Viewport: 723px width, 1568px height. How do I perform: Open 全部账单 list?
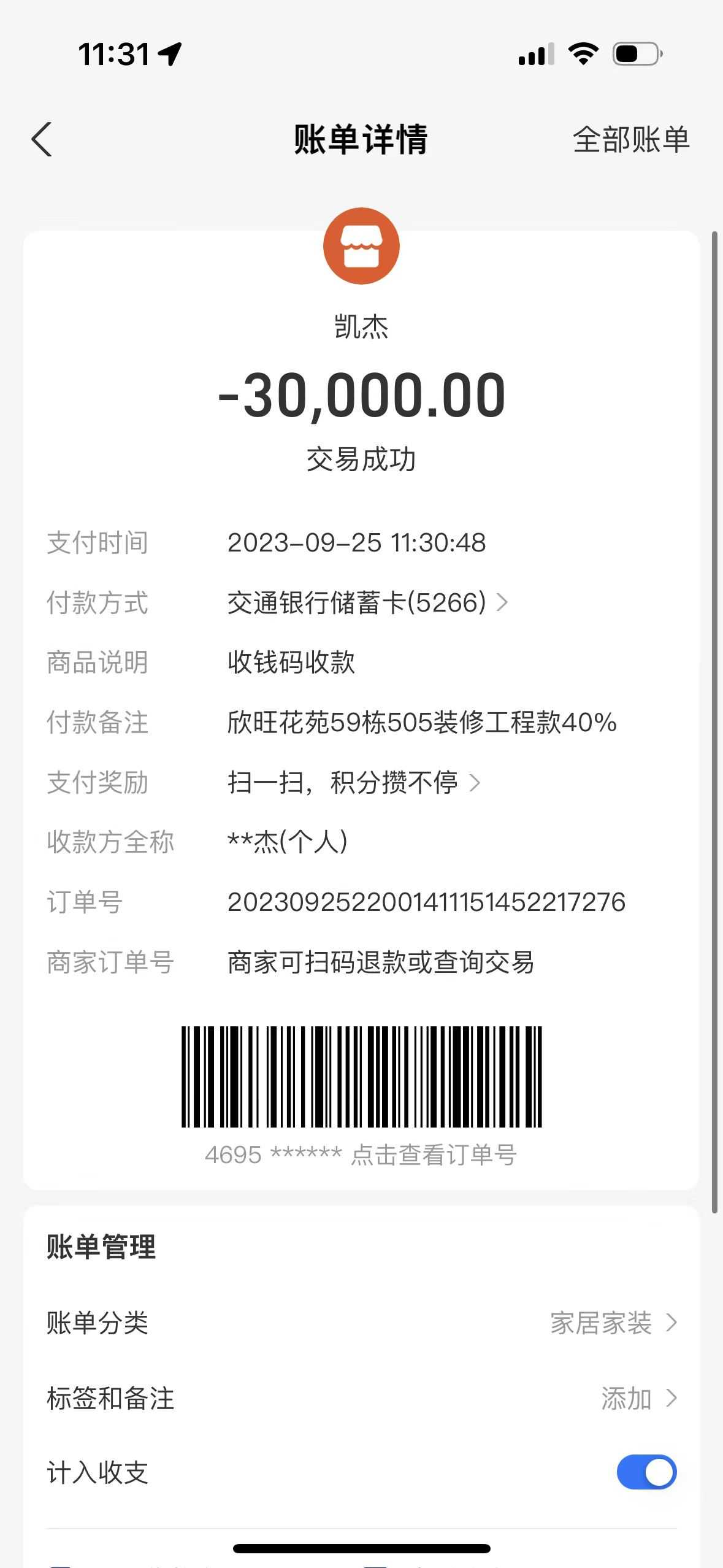(x=630, y=140)
